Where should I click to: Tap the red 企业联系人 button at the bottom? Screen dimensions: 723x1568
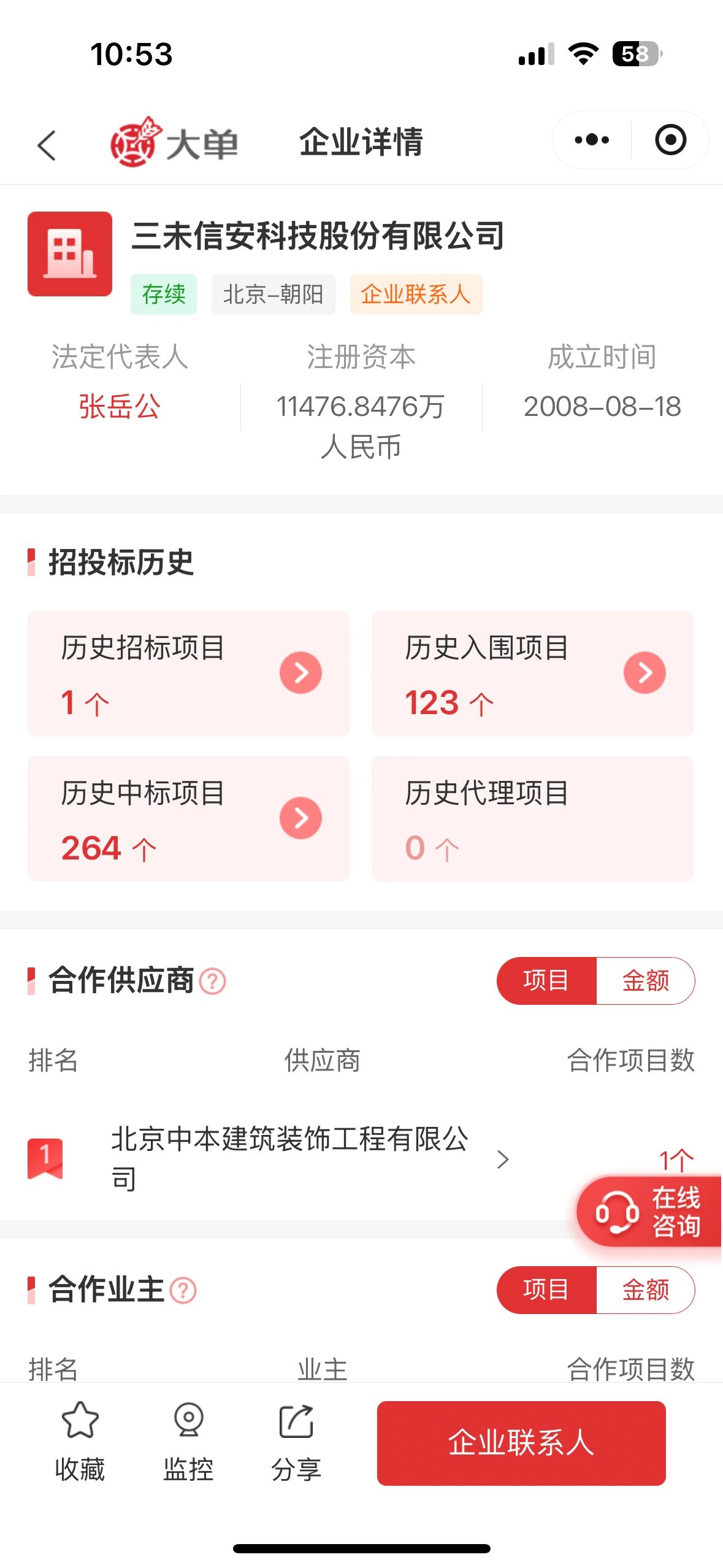521,1443
